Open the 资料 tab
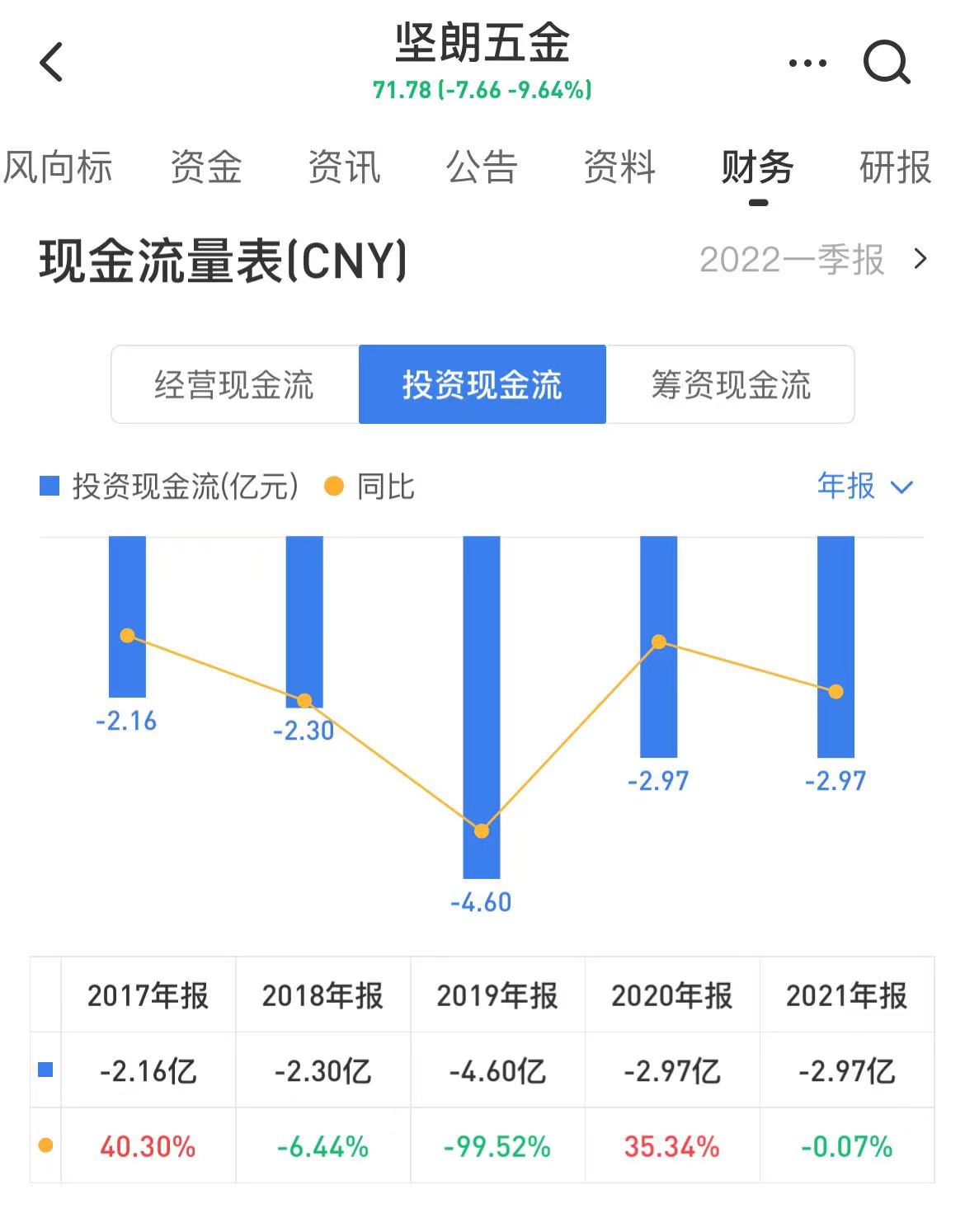The height and width of the screenshot is (1232, 965). click(619, 167)
